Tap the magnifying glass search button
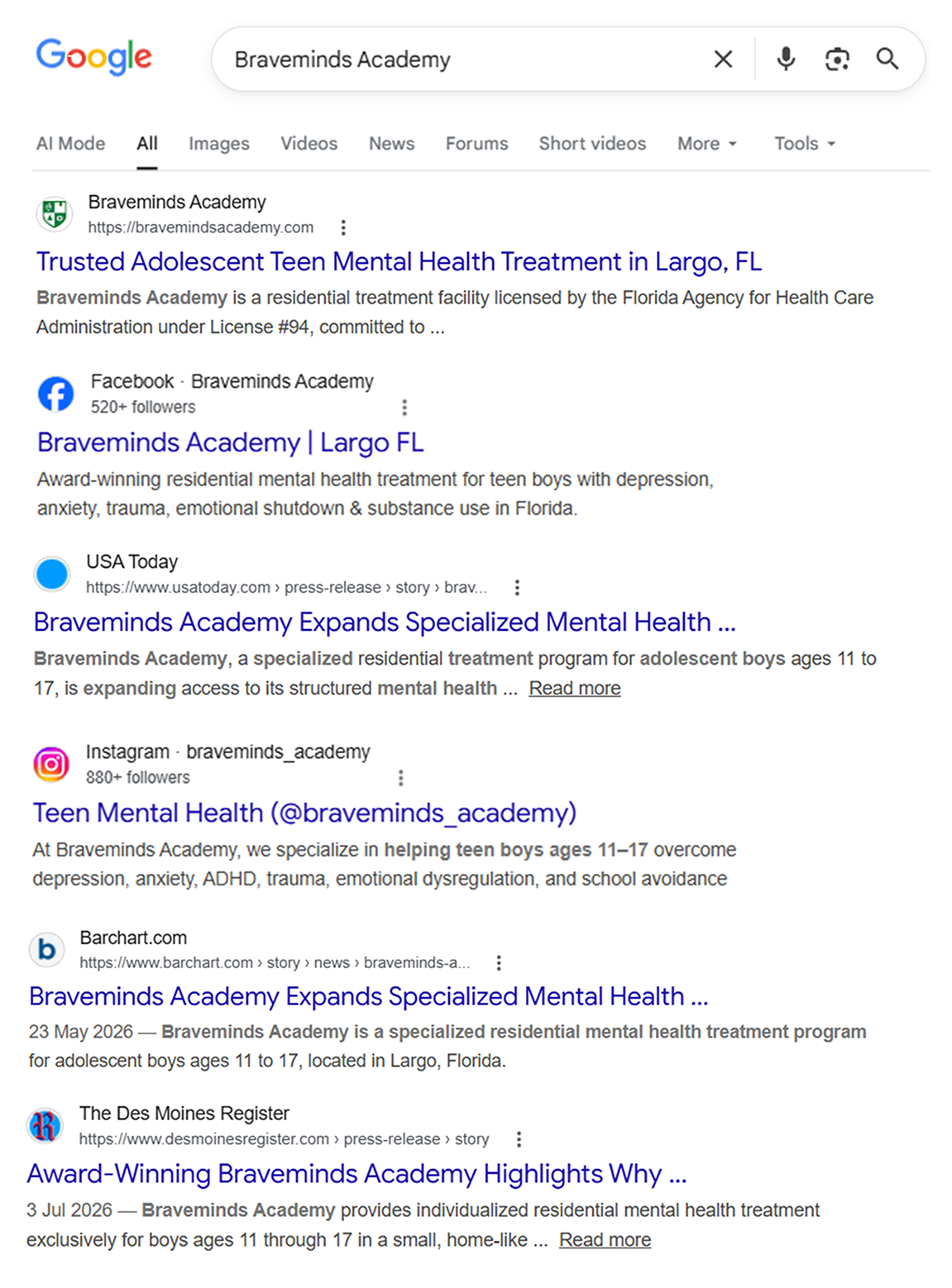Viewport: 952px width, 1288px height. 887,59
